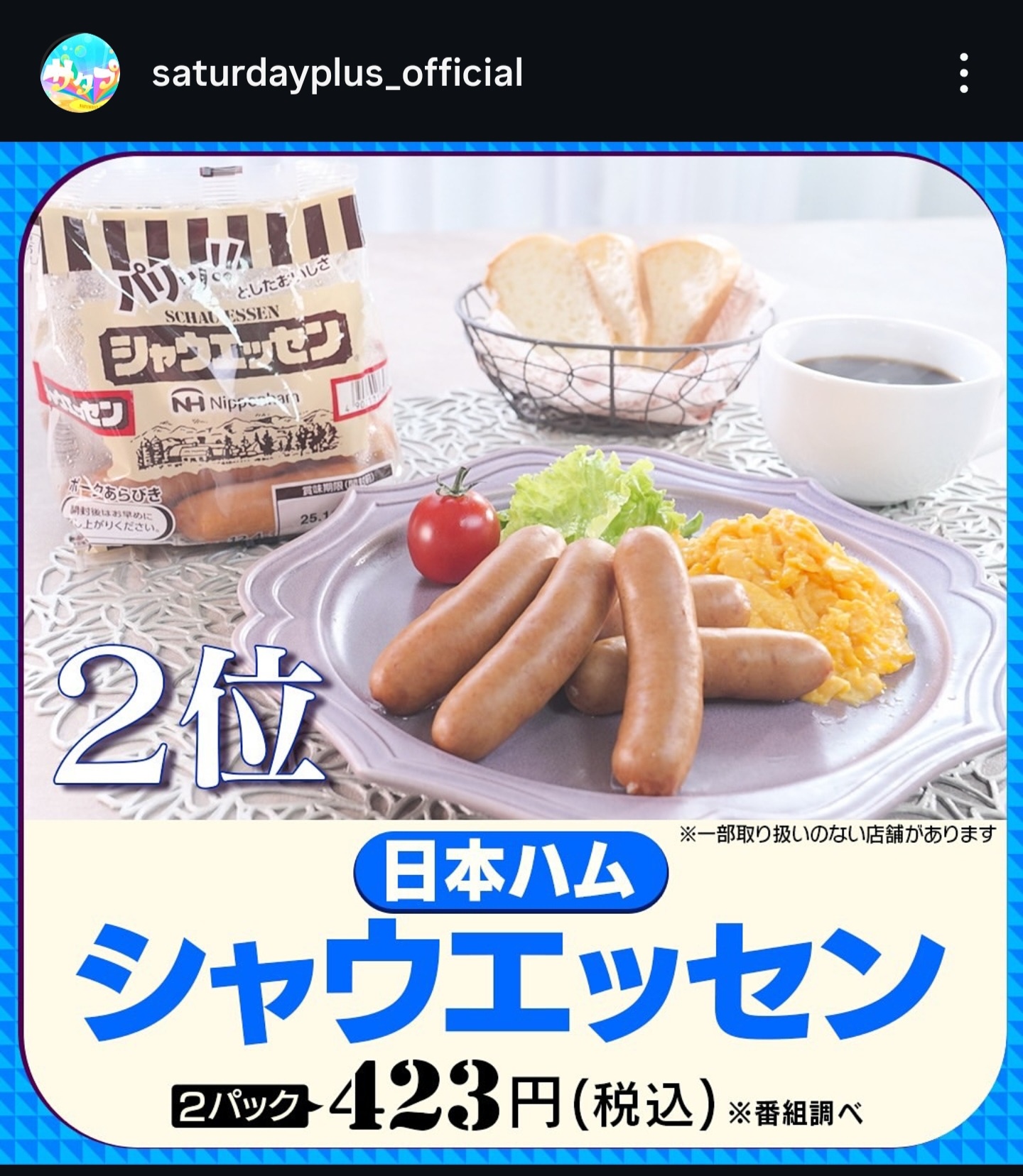Open the post's three-dot options menu
1023x1176 pixels.
tap(963, 73)
